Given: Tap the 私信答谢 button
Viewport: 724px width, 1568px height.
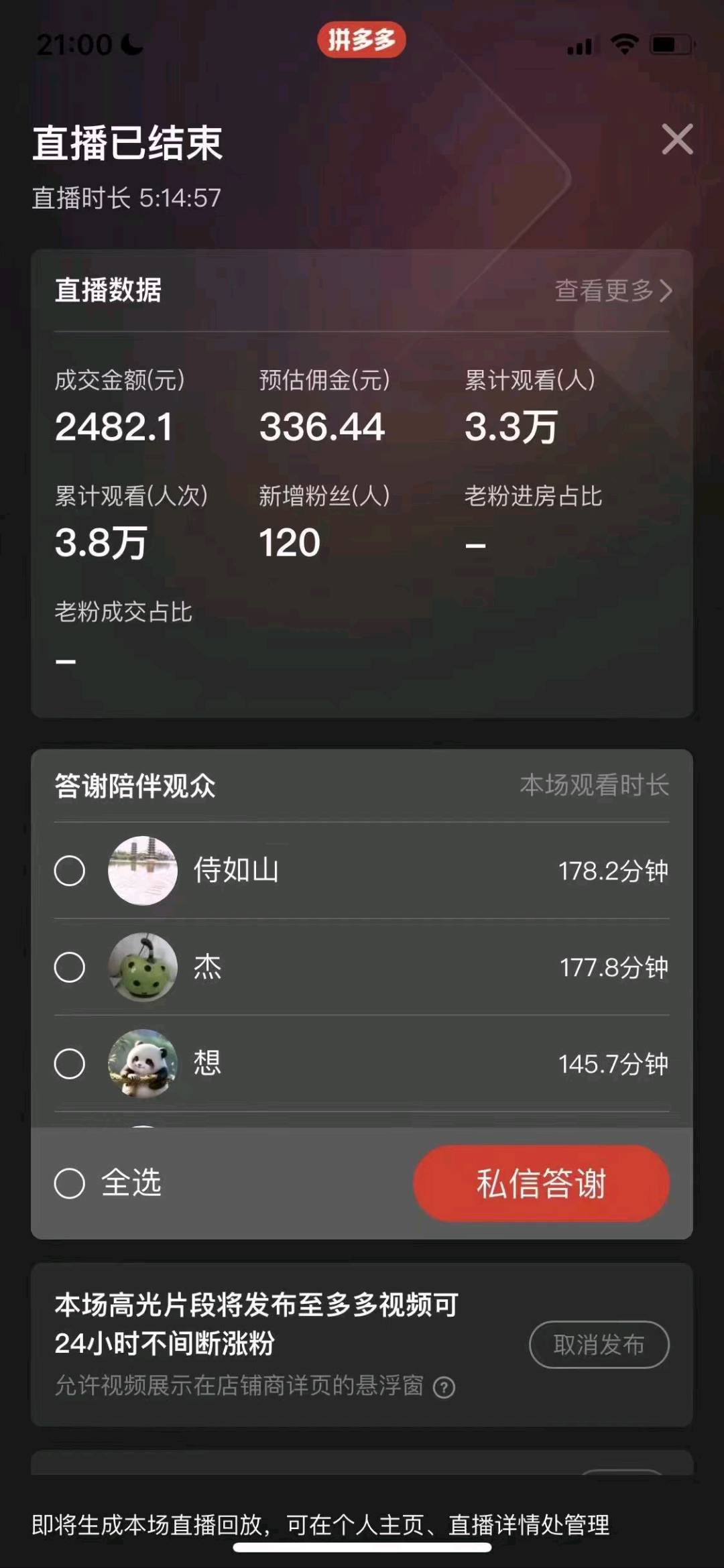Looking at the screenshot, I should coord(541,1183).
